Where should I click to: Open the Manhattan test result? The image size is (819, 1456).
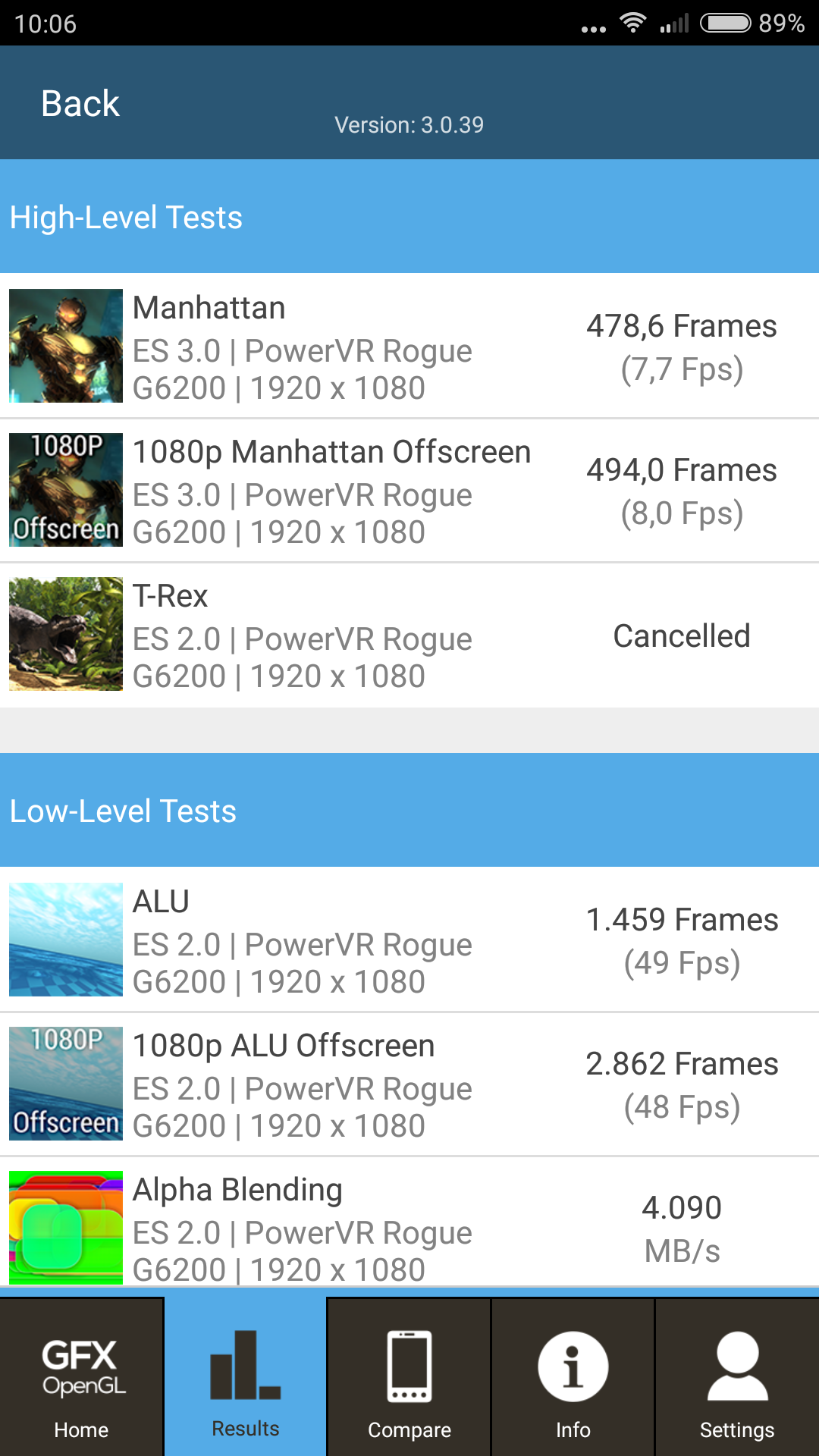[x=409, y=346]
